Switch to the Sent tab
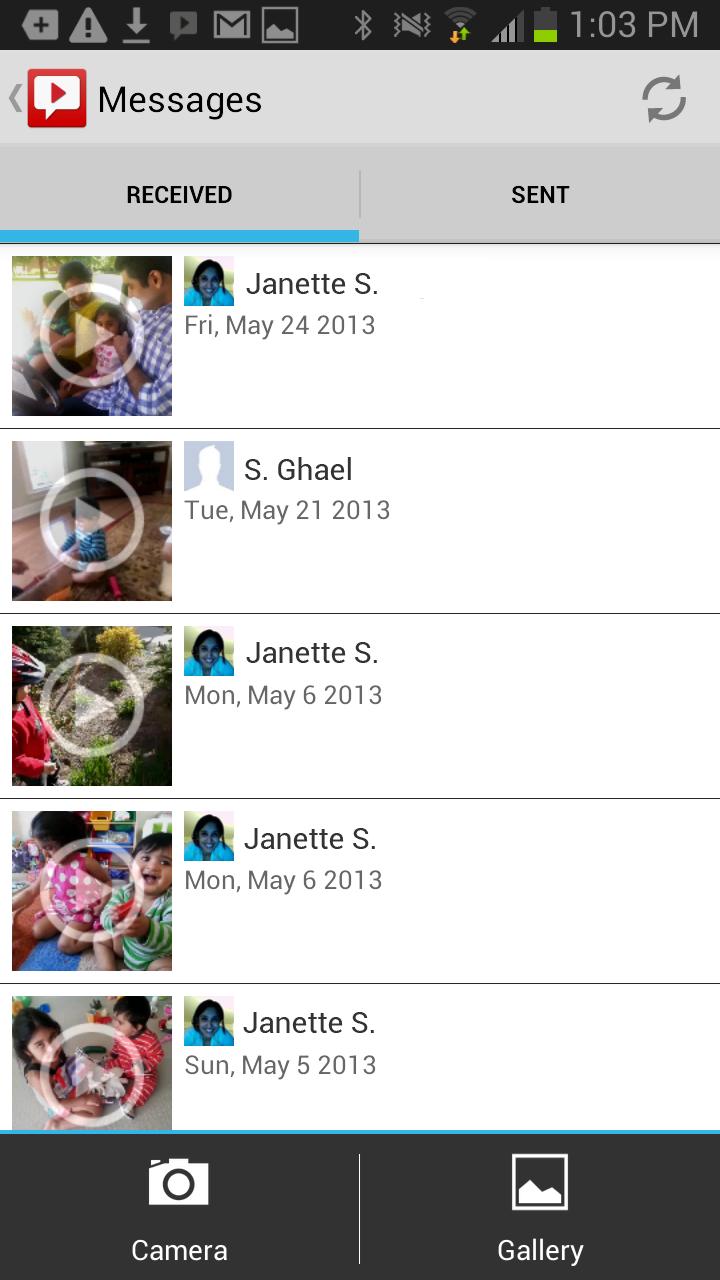The width and height of the screenshot is (720, 1280). pyautogui.click(x=540, y=195)
